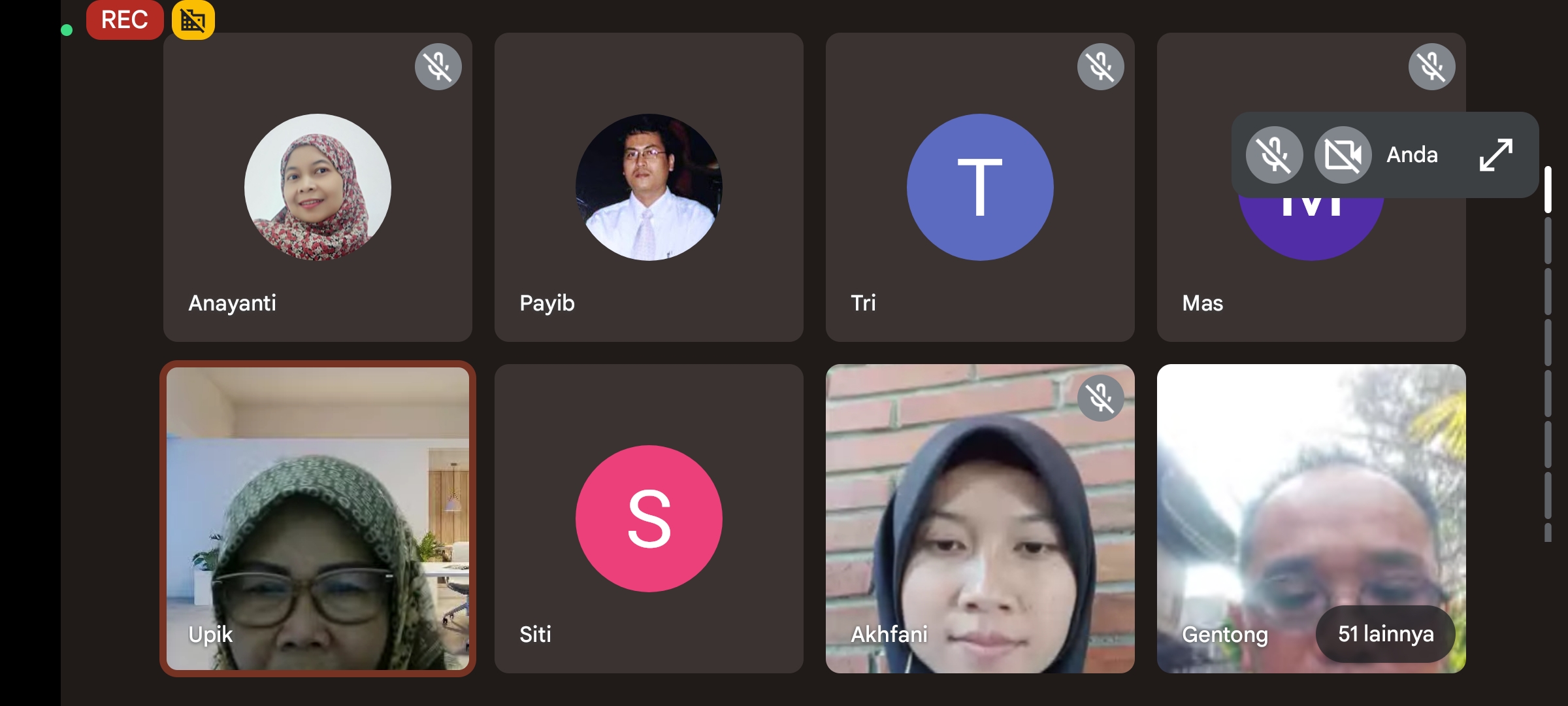Select Siti's participant tile
Screen dimensions: 1568x706
tap(648, 518)
